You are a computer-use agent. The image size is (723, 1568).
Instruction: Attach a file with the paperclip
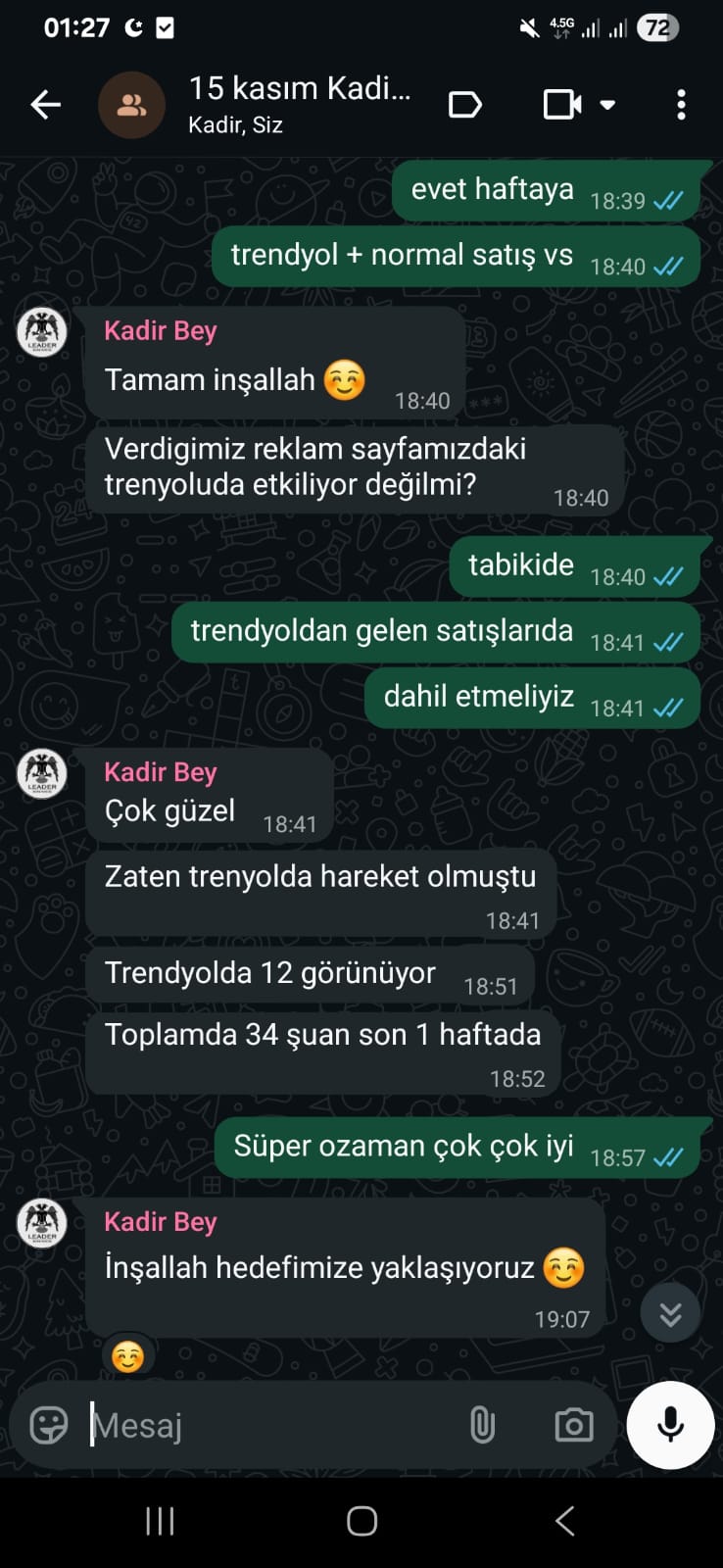[482, 1425]
